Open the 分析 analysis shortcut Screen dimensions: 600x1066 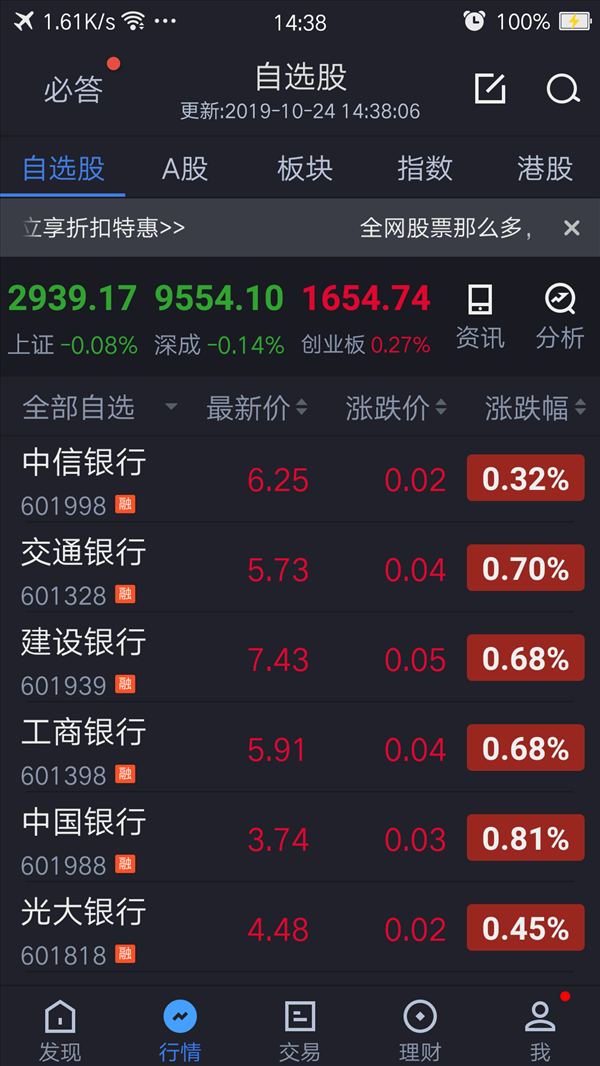pos(560,317)
